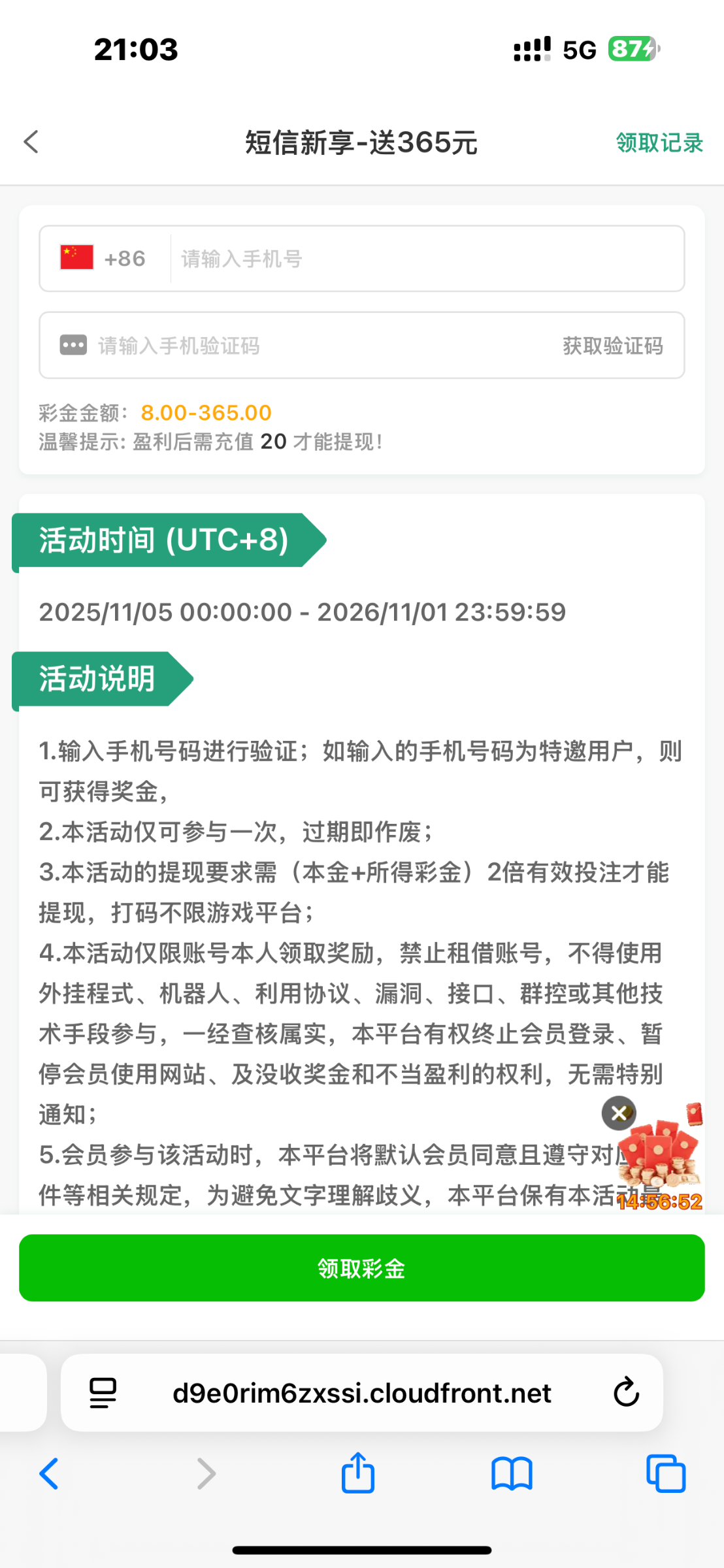This screenshot has height=1568, width=724.
Task: Tap the verification code input's keypad icon
Action: tap(73, 345)
